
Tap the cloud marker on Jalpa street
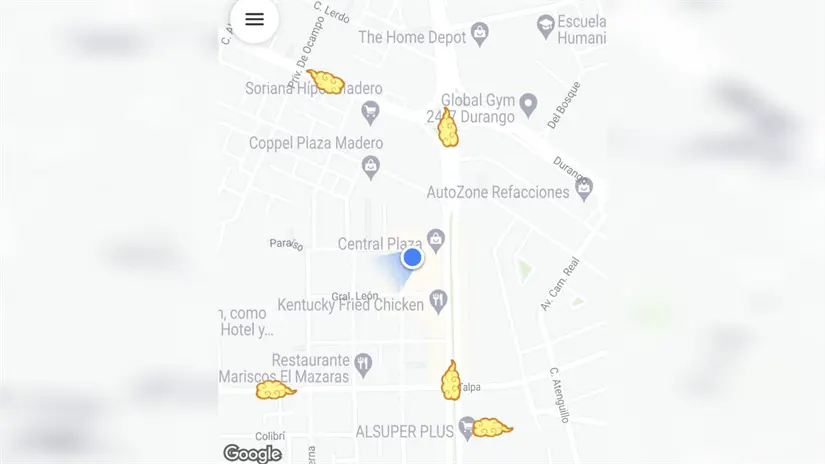[451, 380]
